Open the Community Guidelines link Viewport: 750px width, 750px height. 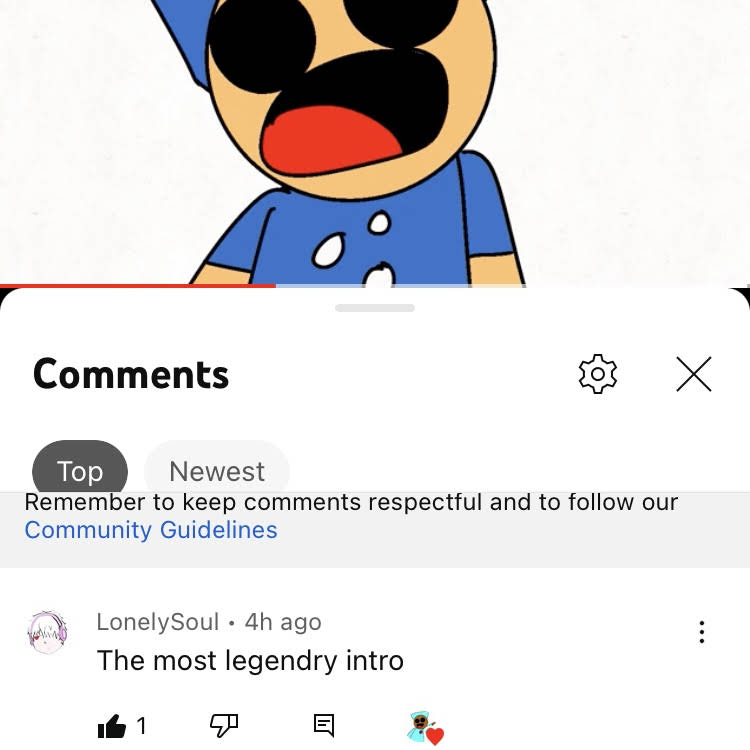pos(151,530)
